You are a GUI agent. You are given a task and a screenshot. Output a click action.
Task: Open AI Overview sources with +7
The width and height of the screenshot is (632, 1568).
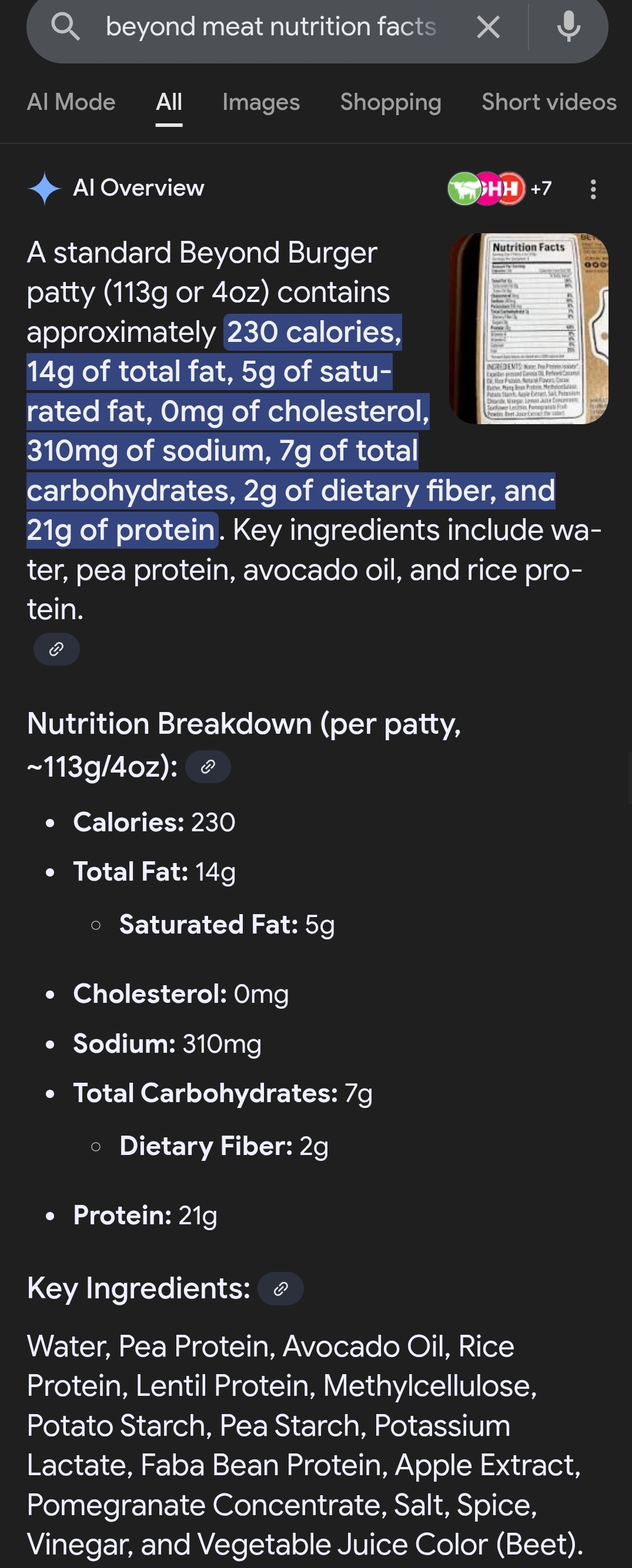click(500, 189)
